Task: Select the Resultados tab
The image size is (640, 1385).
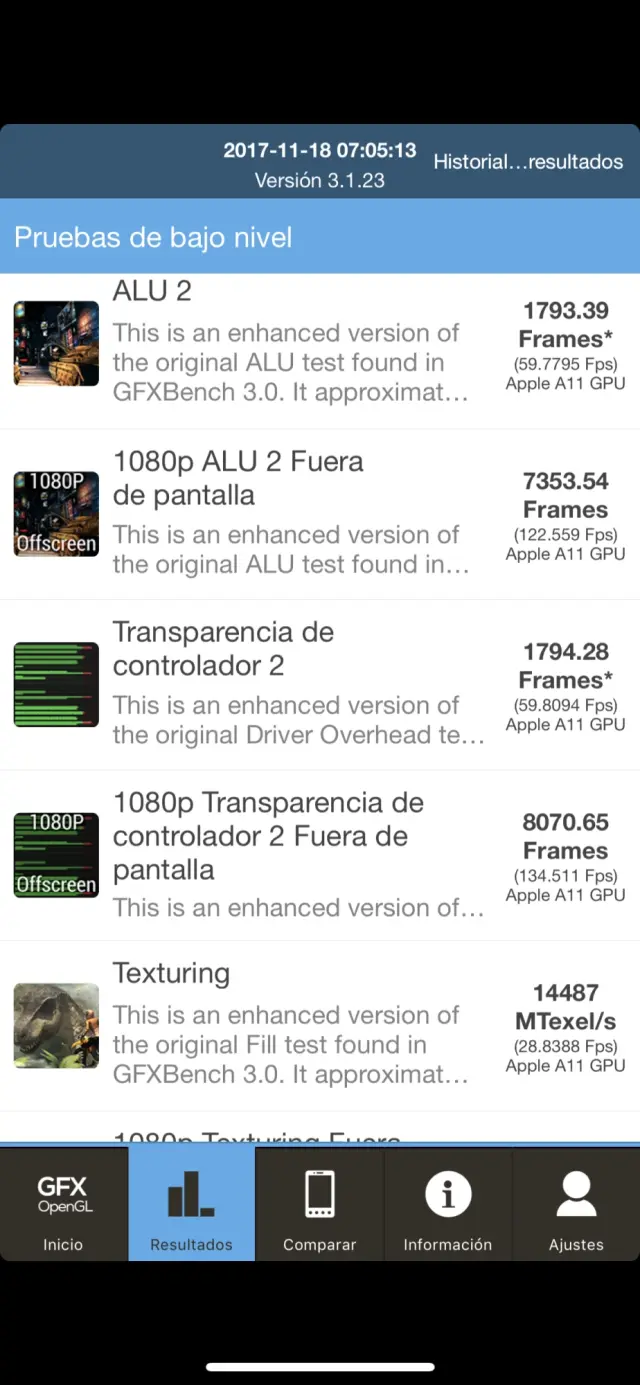Action: [x=191, y=1204]
